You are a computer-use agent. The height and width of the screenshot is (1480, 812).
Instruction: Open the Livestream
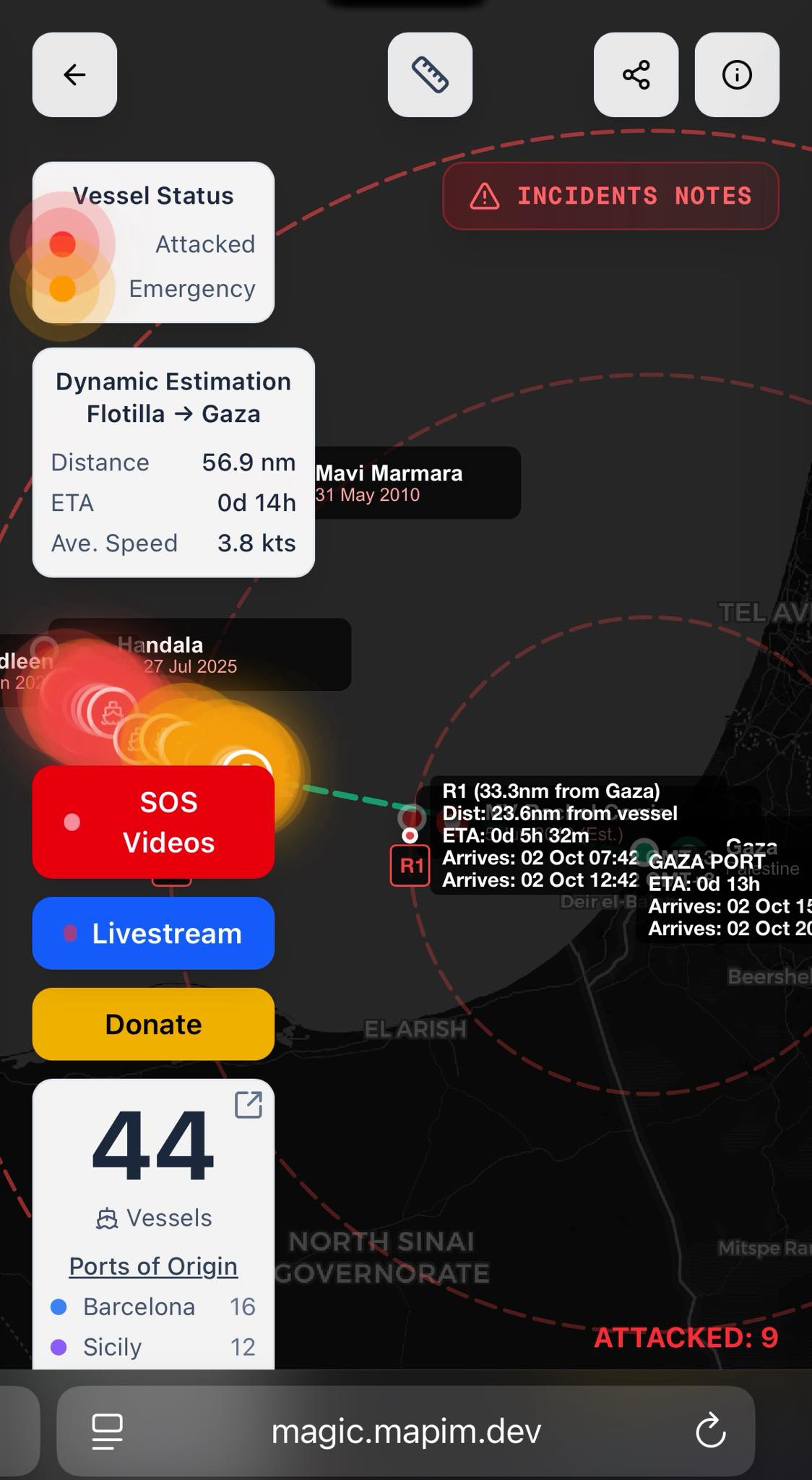[x=153, y=933]
